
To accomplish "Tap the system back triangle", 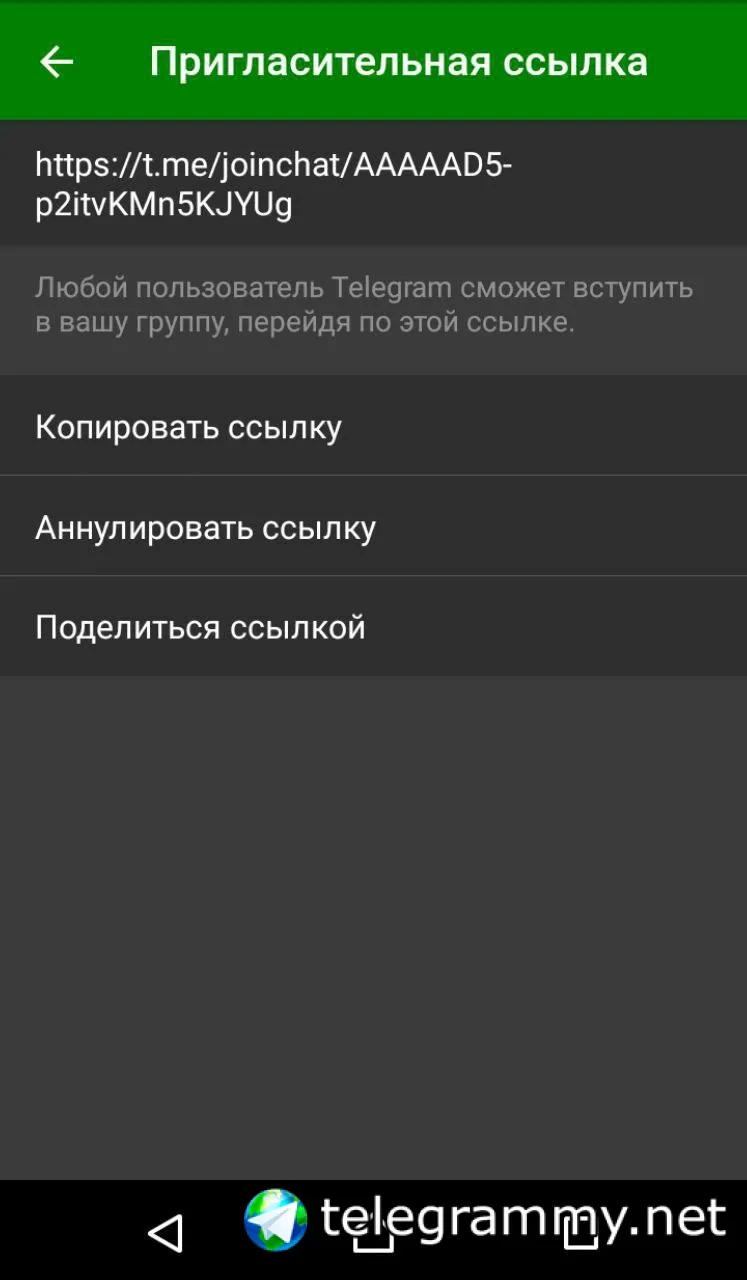I will (x=166, y=1233).
